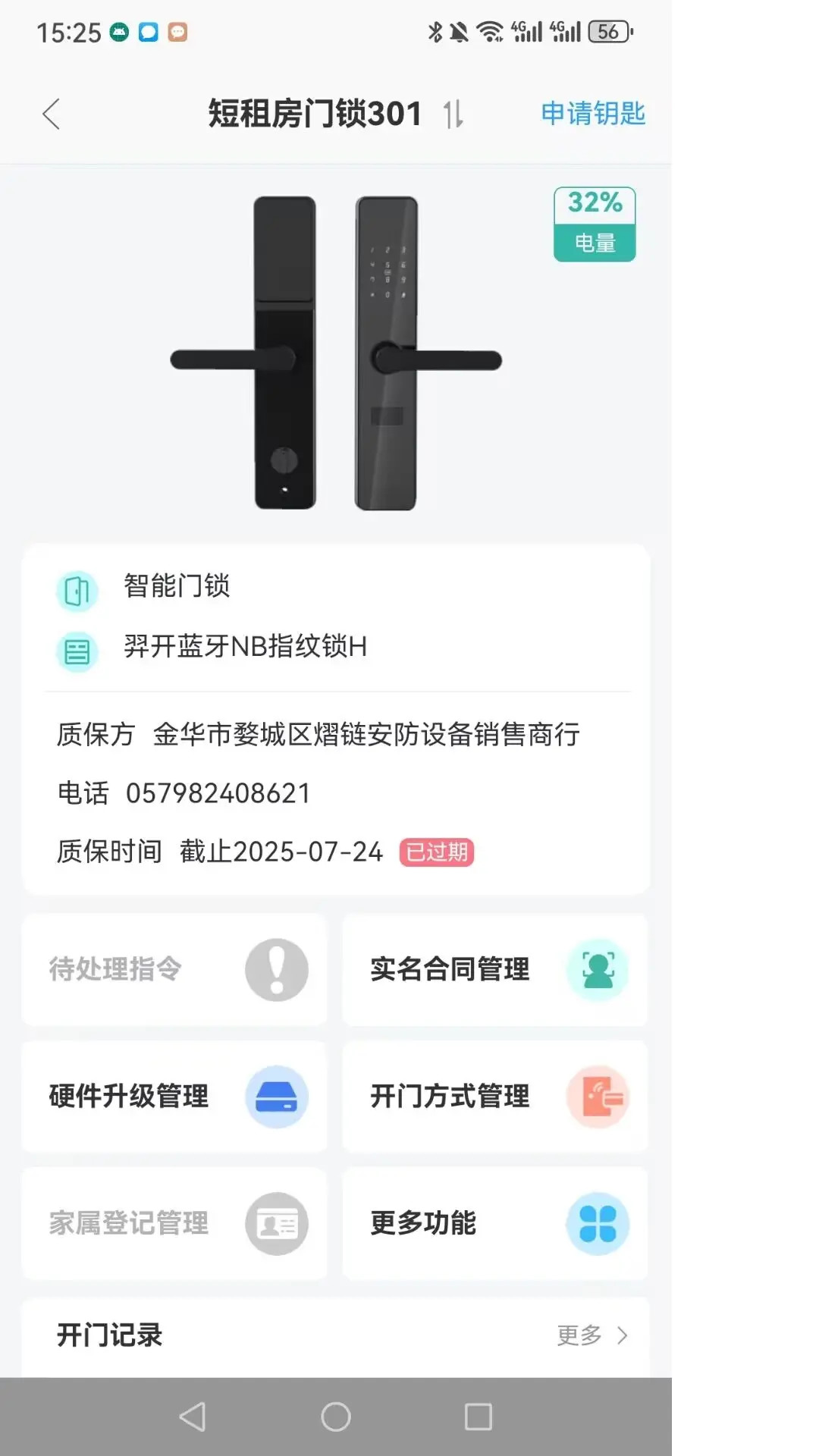Toggle the 已过期 warranty status badge

437,852
